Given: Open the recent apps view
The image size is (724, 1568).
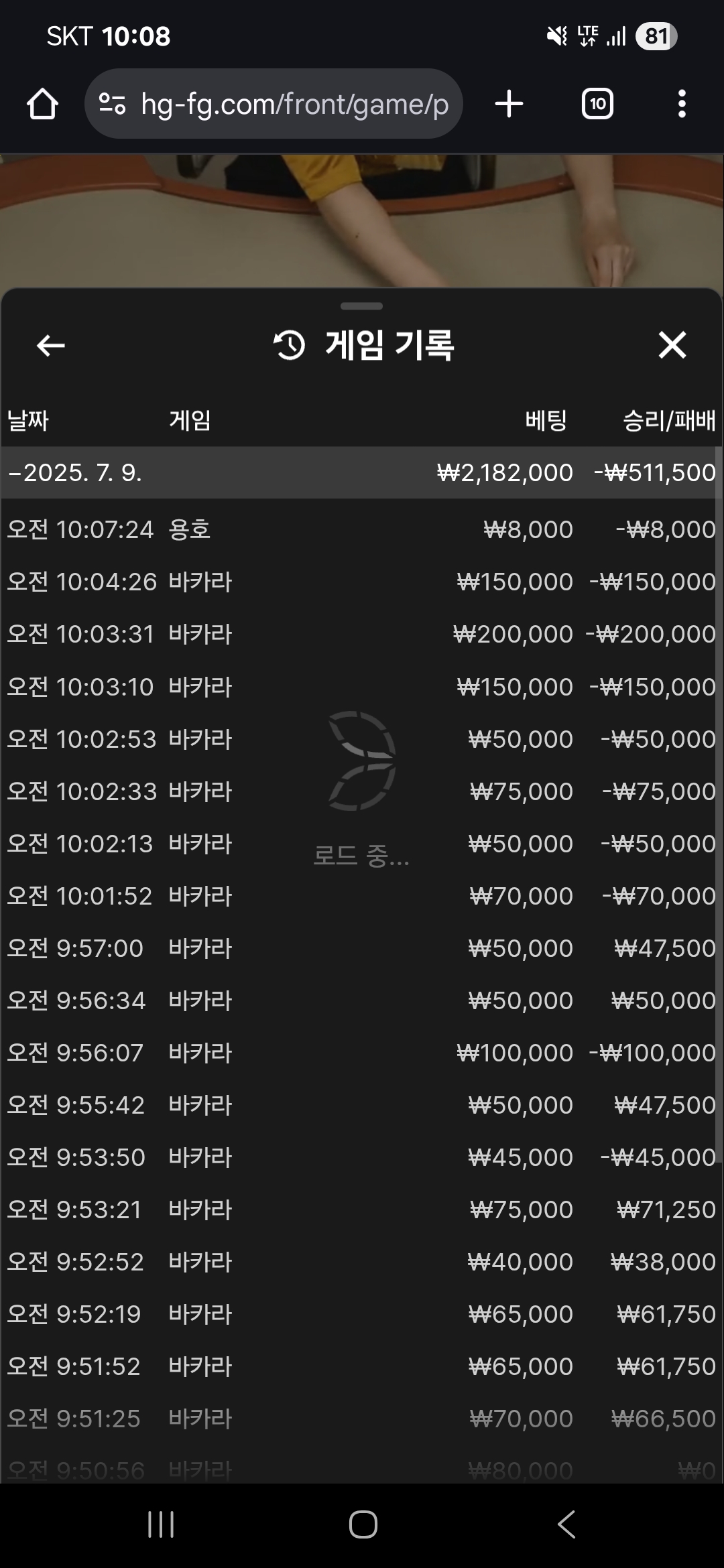Looking at the screenshot, I should tap(161, 1525).
